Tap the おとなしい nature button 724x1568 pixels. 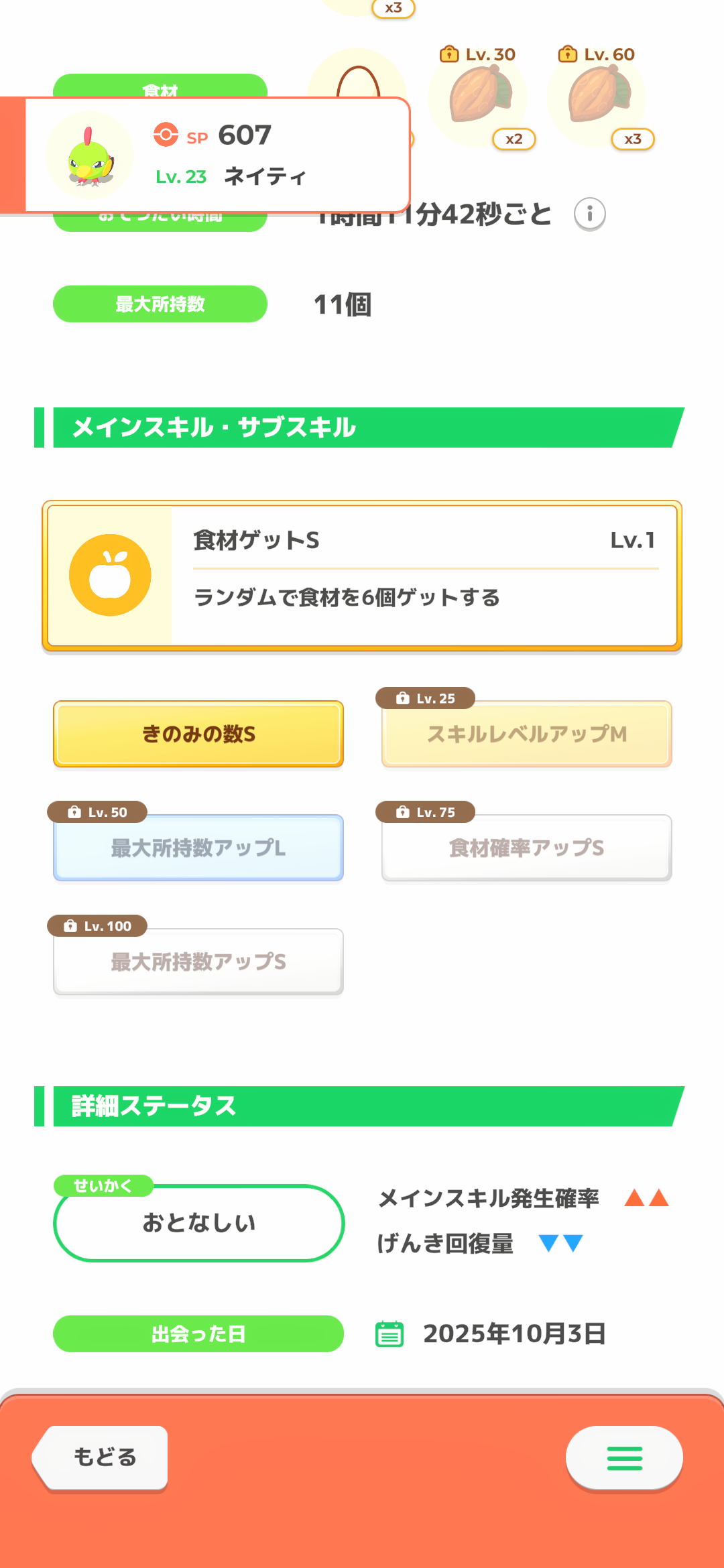point(198,1223)
